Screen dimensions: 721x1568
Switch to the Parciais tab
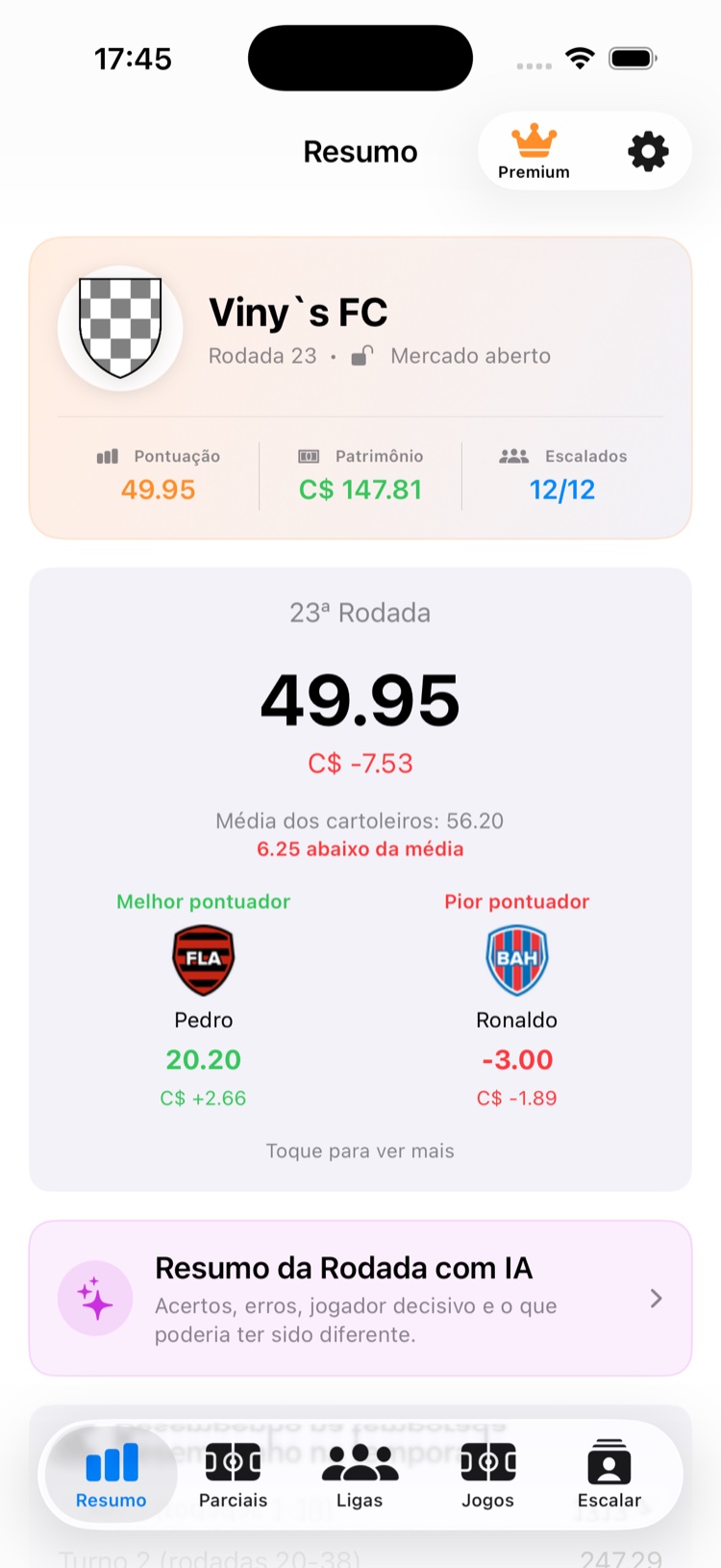tap(233, 1475)
